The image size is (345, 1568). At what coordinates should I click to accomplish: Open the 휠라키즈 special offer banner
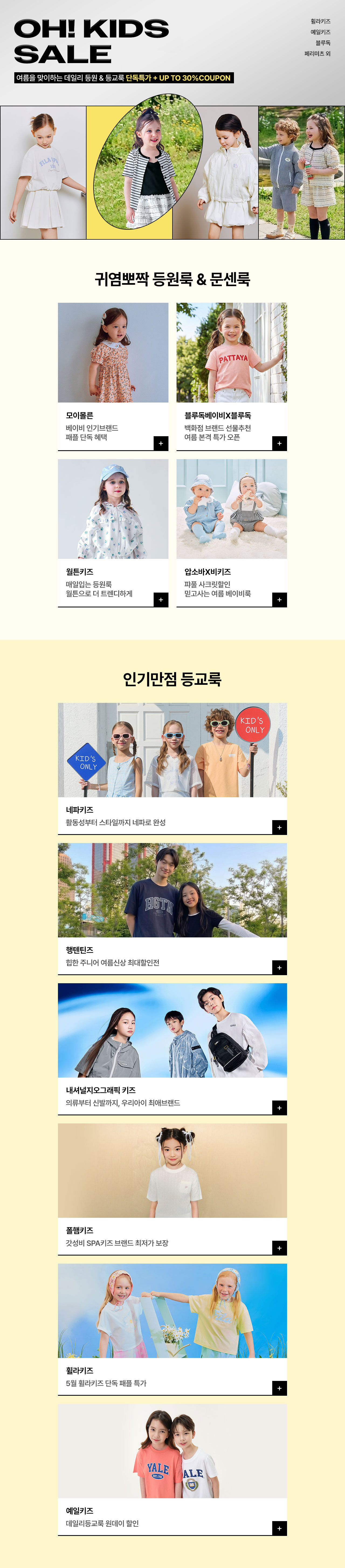pyautogui.click(x=172, y=1329)
